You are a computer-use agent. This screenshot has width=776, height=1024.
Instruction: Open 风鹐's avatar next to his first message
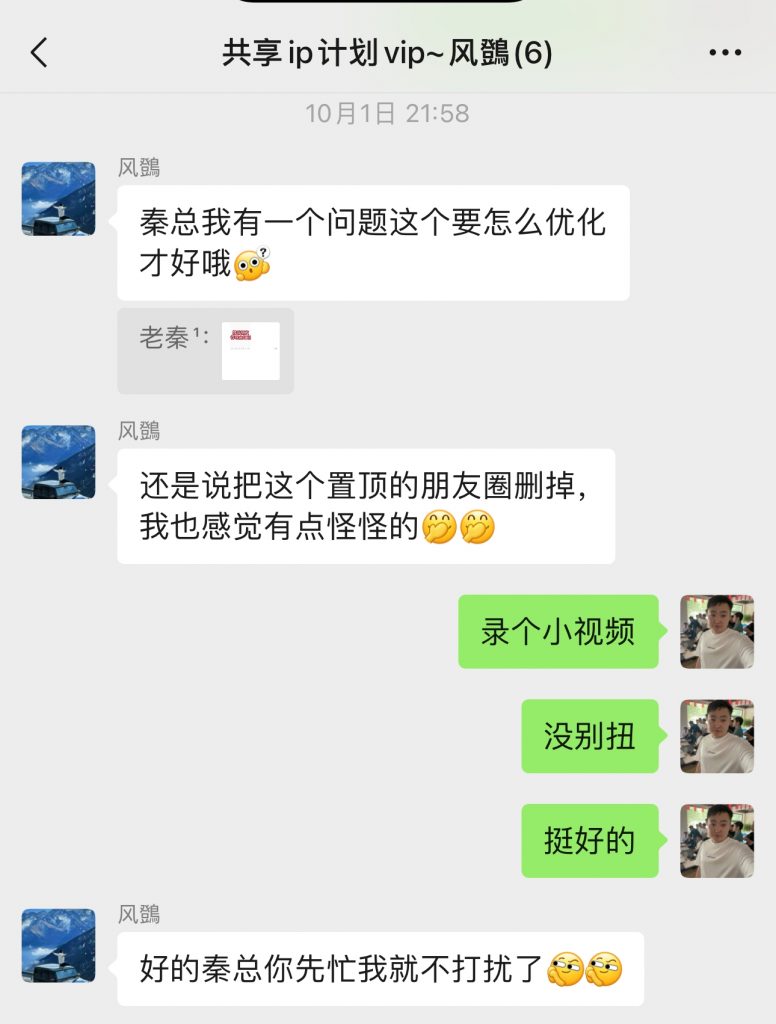tap(57, 198)
